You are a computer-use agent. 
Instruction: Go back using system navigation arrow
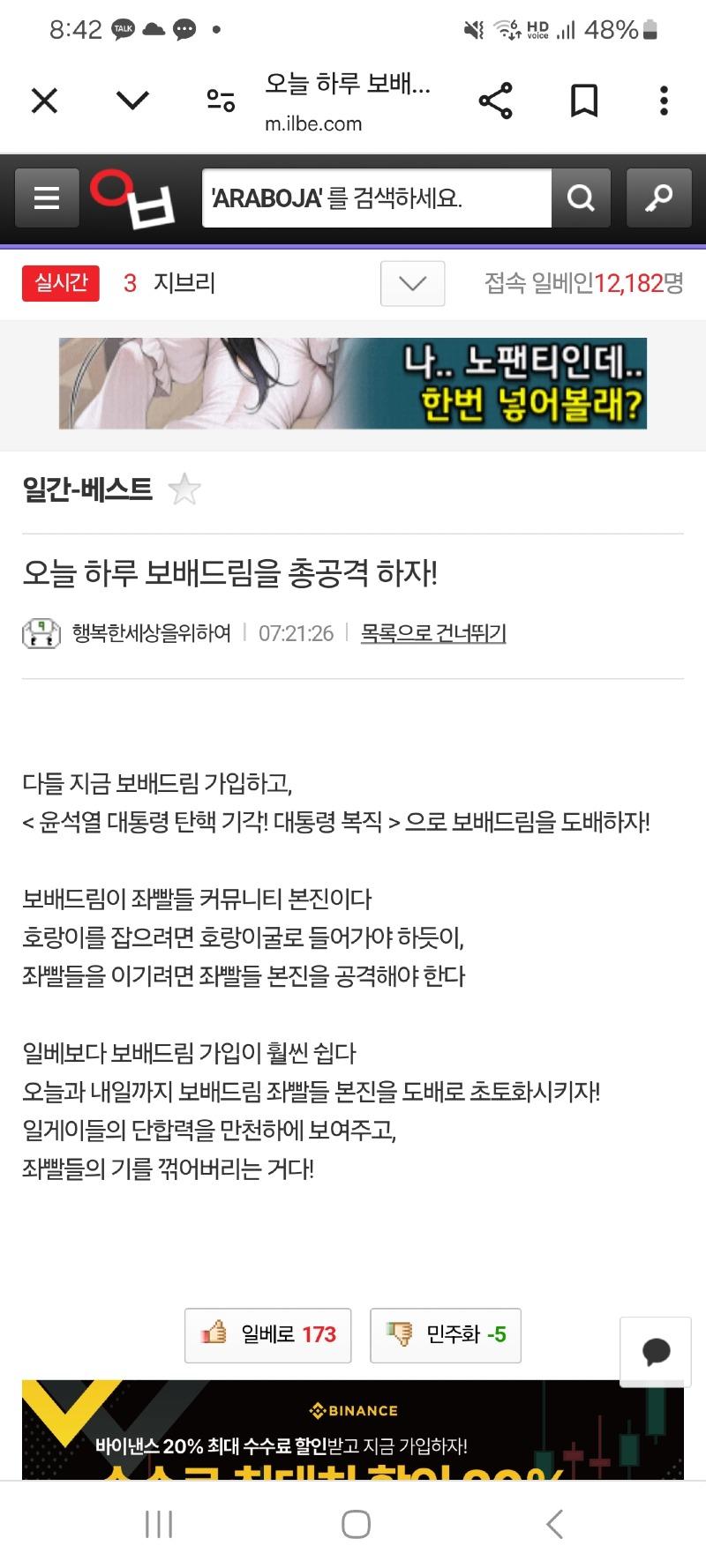554,1523
